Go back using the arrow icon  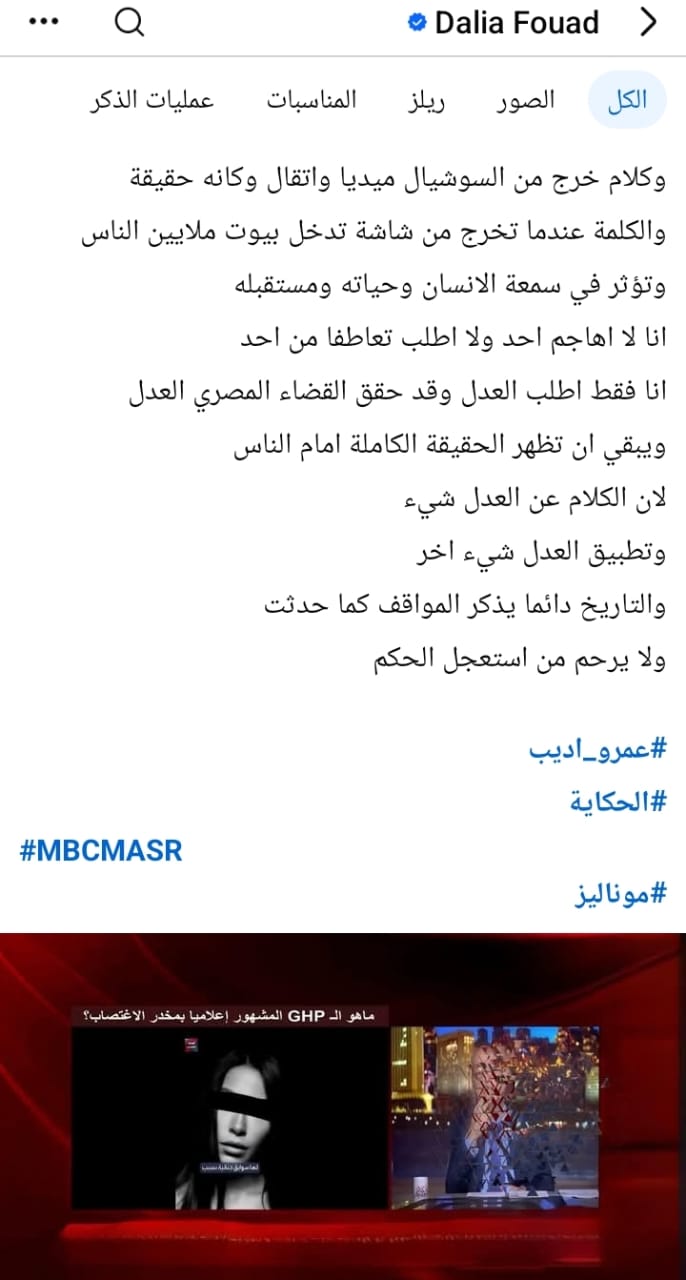coord(649,22)
